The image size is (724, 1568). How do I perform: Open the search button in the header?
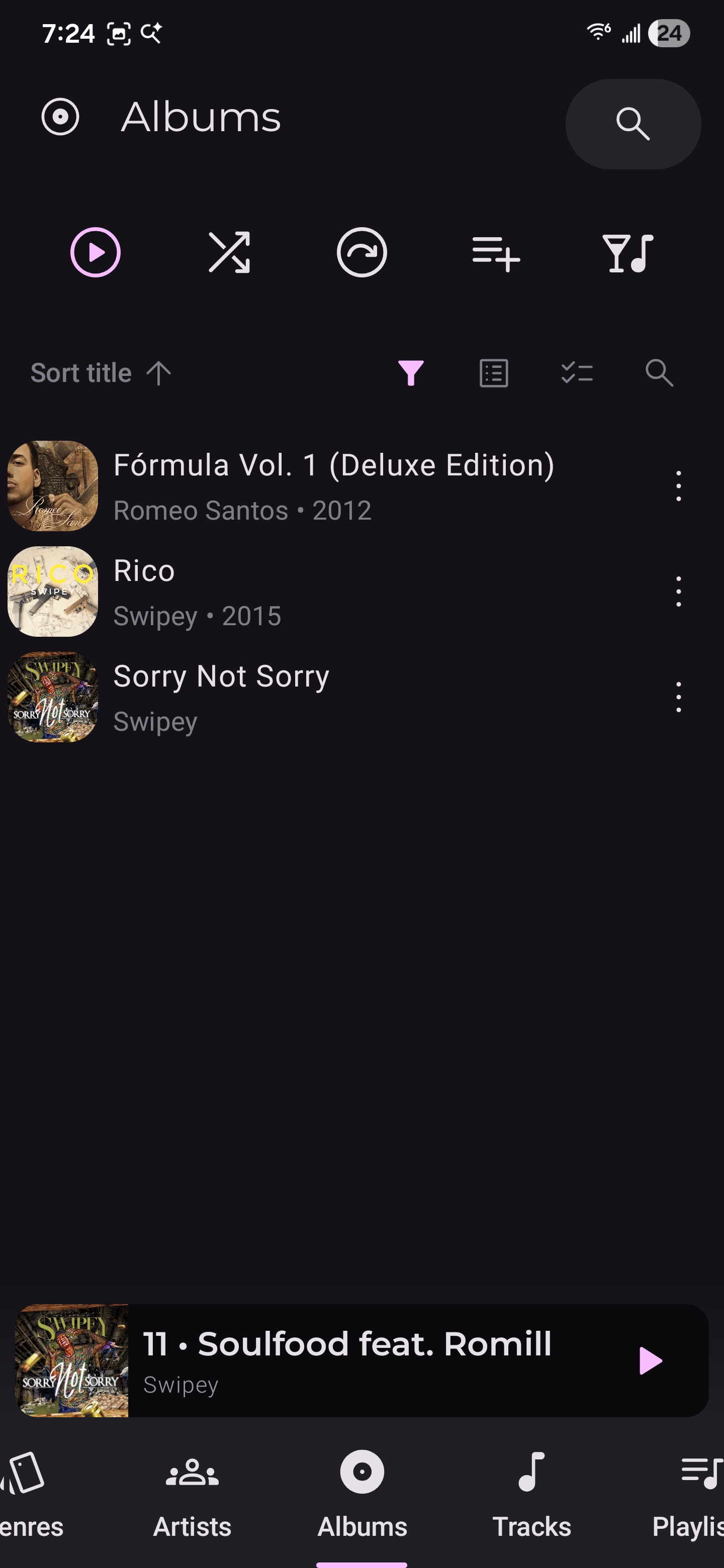click(x=632, y=124)
